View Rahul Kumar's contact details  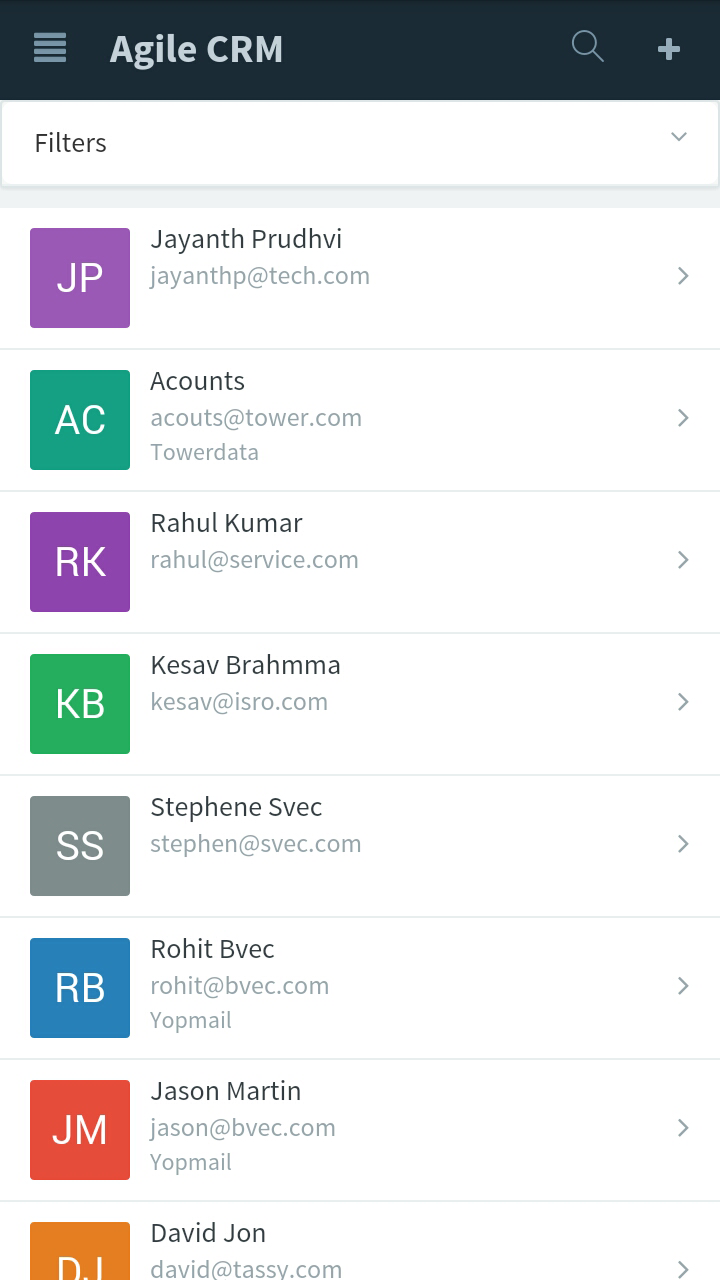coord(360,561)
